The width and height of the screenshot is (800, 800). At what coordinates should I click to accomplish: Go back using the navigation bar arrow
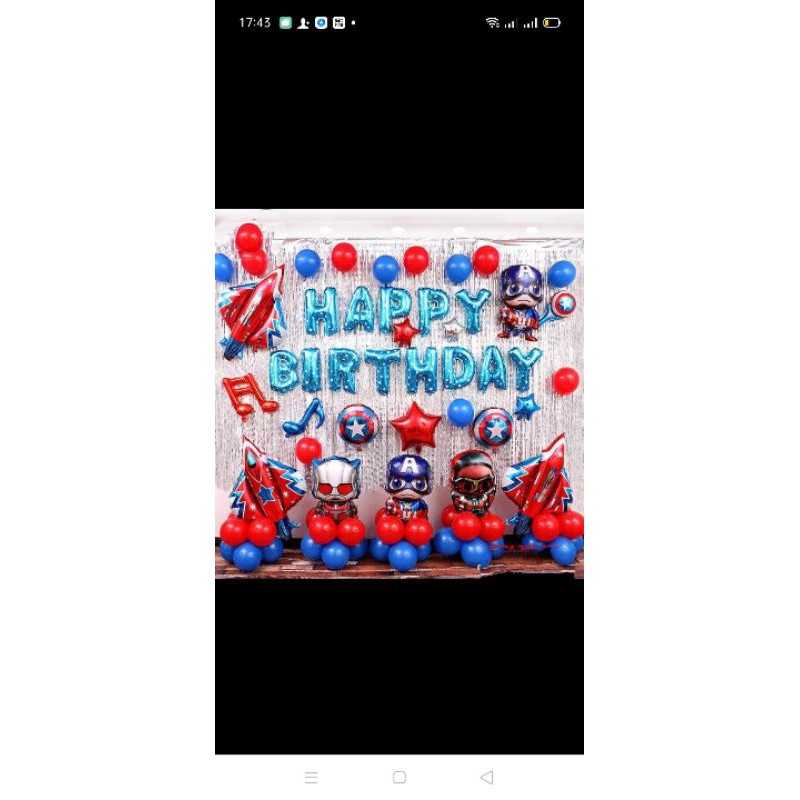pyautogui.click(x=487, y=777)
